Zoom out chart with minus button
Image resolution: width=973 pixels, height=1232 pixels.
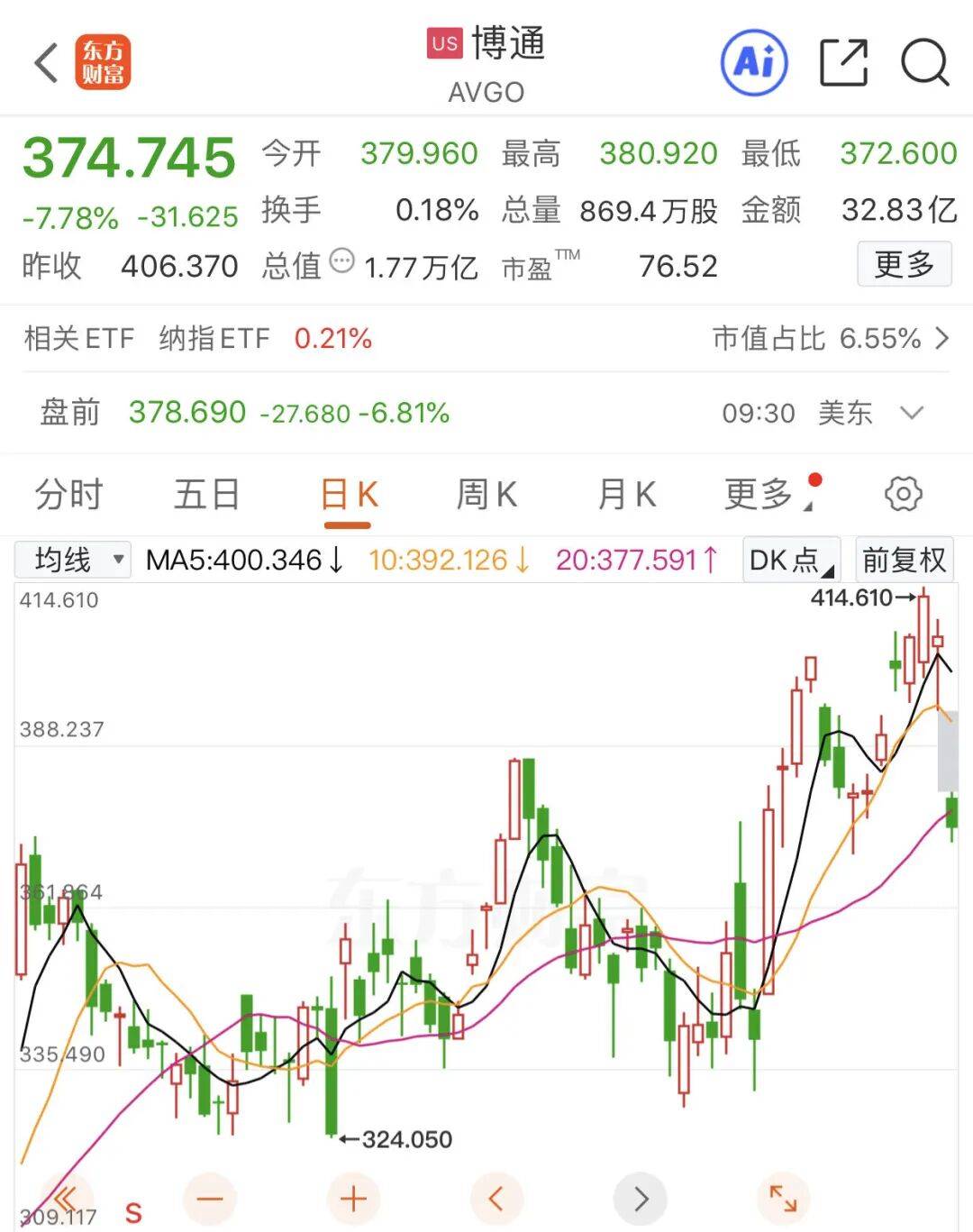pyautogui.click(x=209, y=1199)
